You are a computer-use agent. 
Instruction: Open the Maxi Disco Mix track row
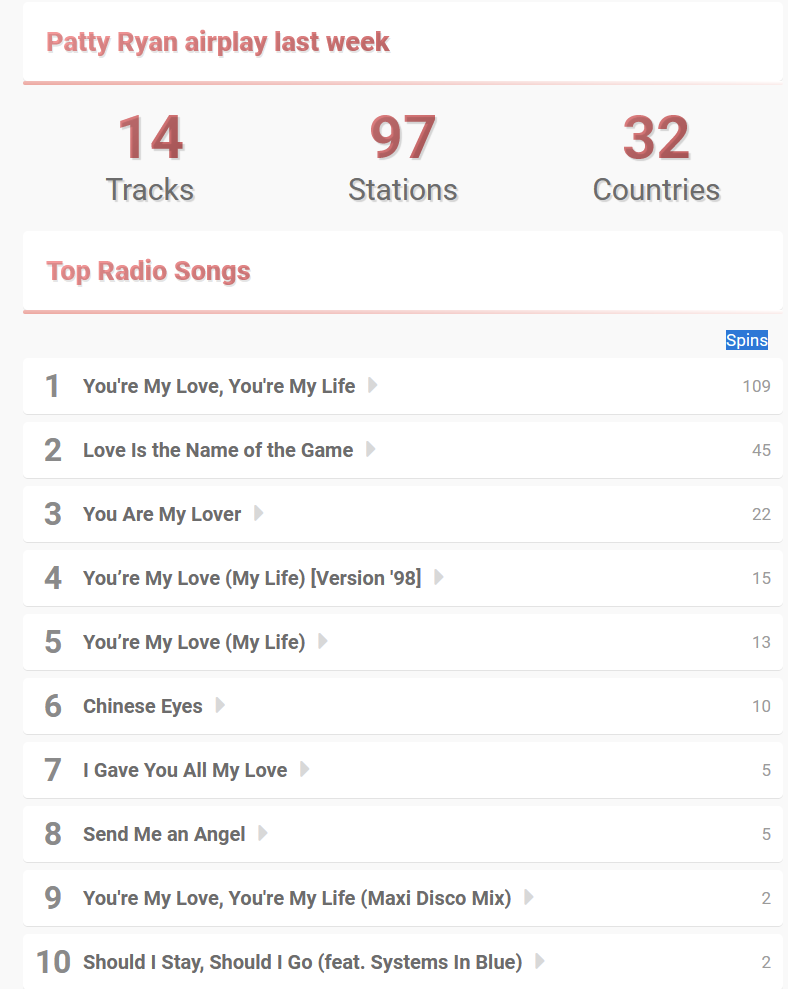coord(297,898)
